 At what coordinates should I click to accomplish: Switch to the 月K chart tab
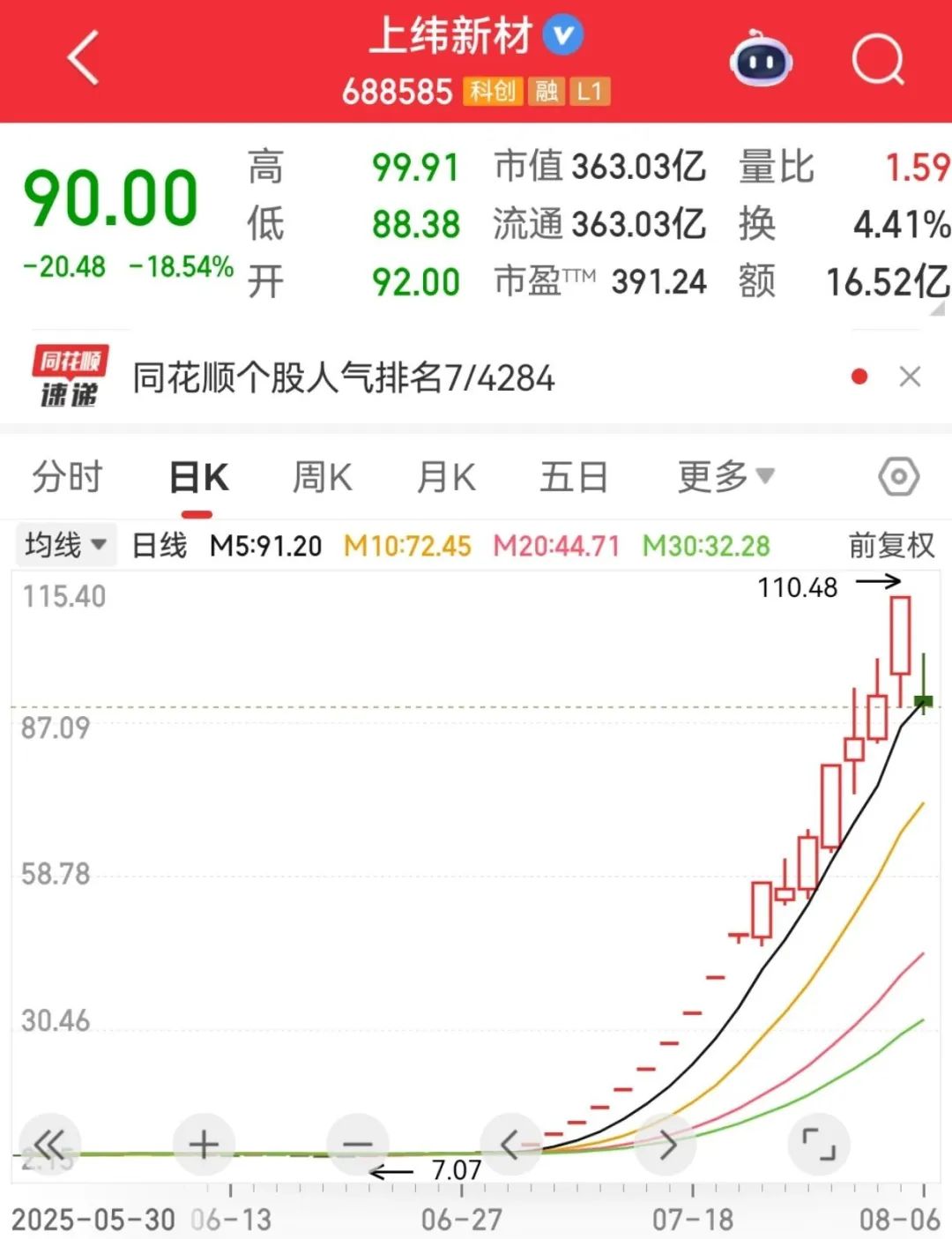coord(446,477)
